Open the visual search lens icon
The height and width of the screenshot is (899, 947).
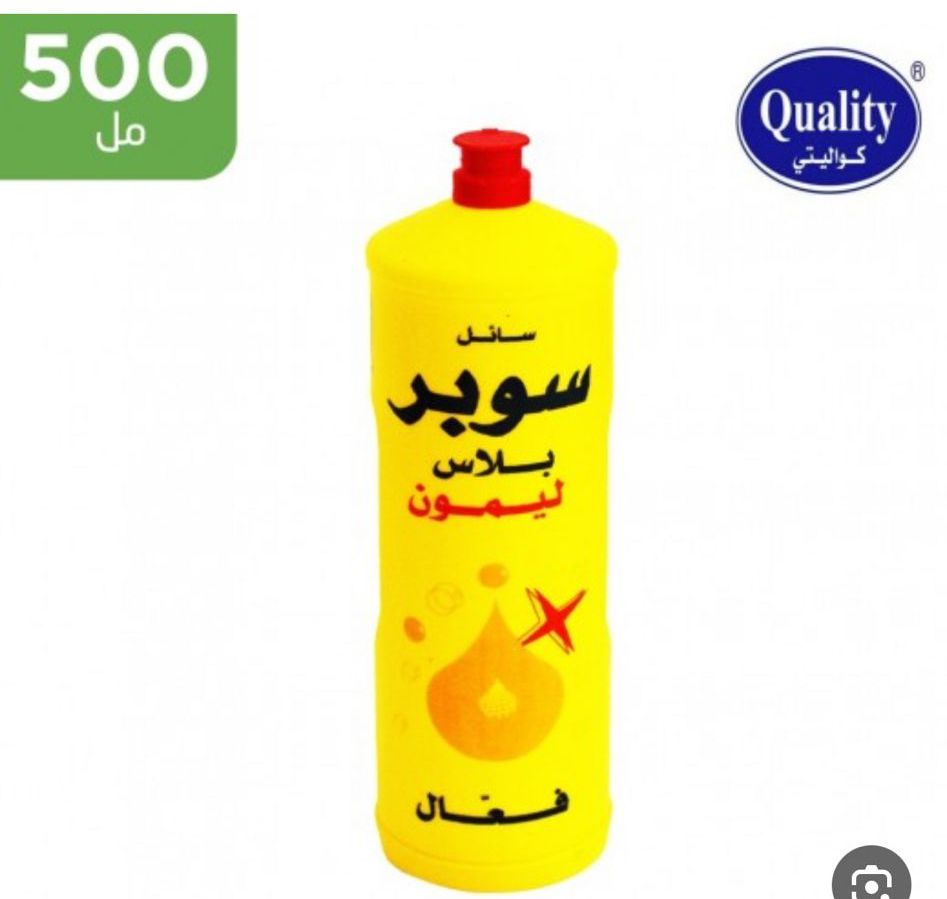point(871,882)
